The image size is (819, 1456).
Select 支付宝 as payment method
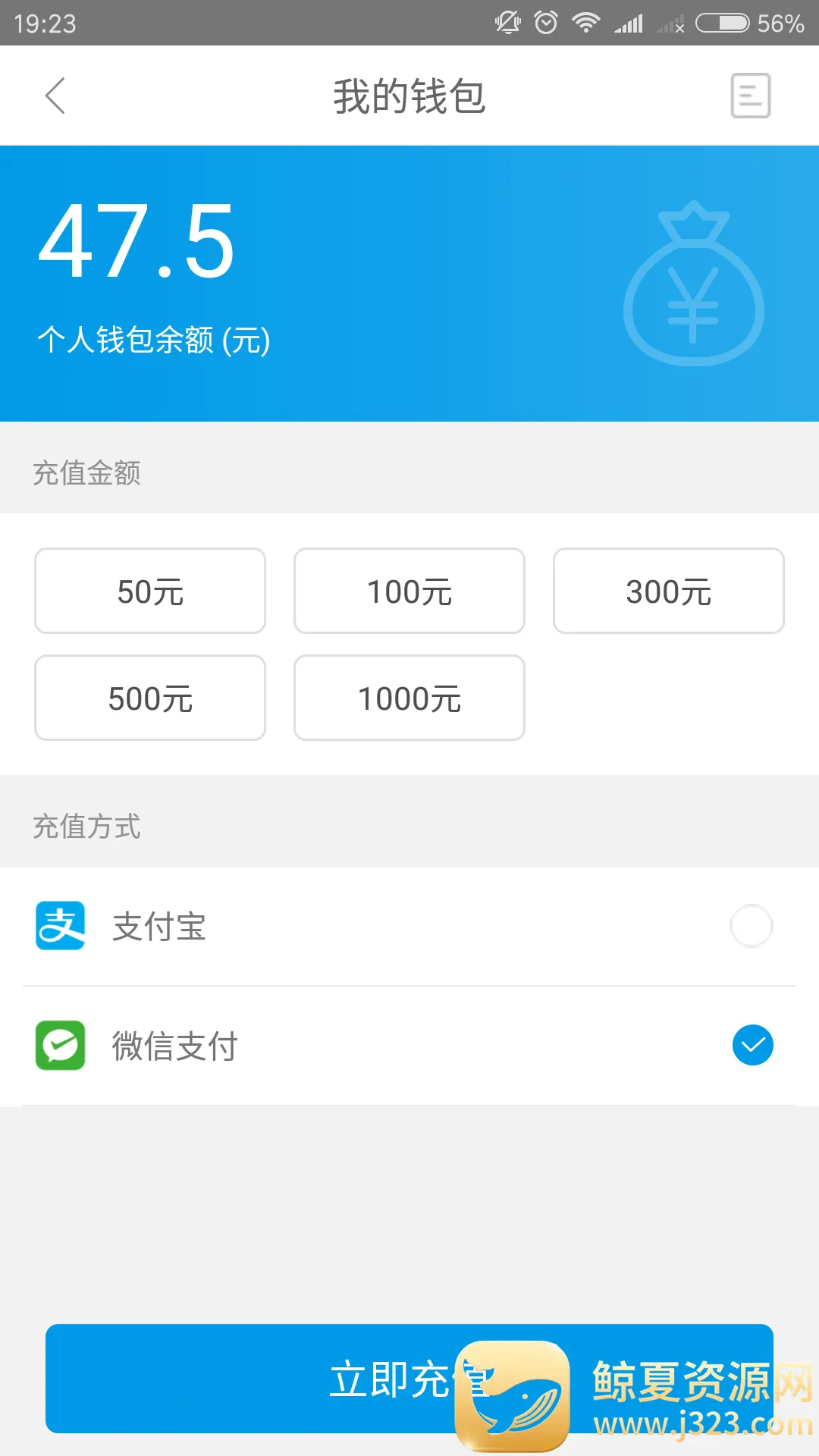751,926
